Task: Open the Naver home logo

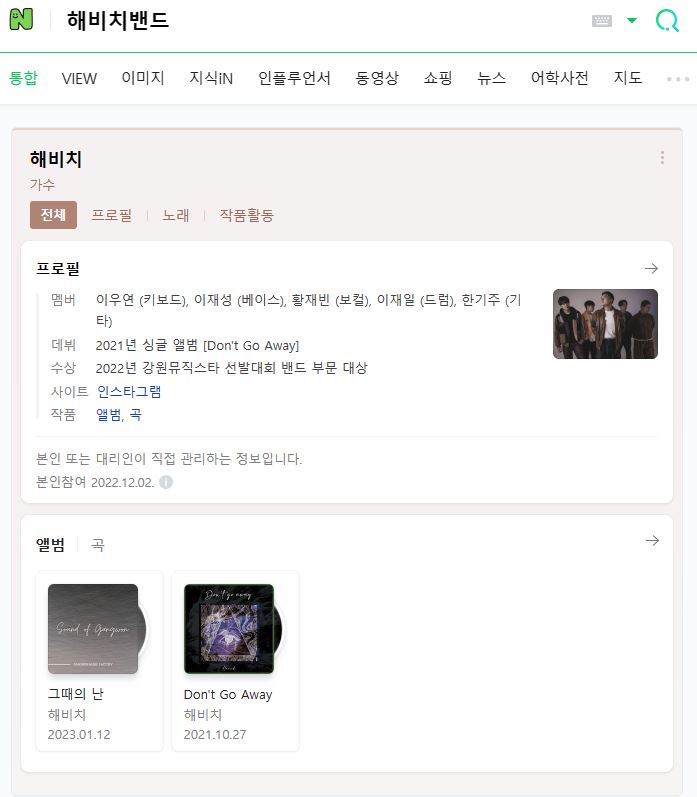Action: [x=21, y=20]
